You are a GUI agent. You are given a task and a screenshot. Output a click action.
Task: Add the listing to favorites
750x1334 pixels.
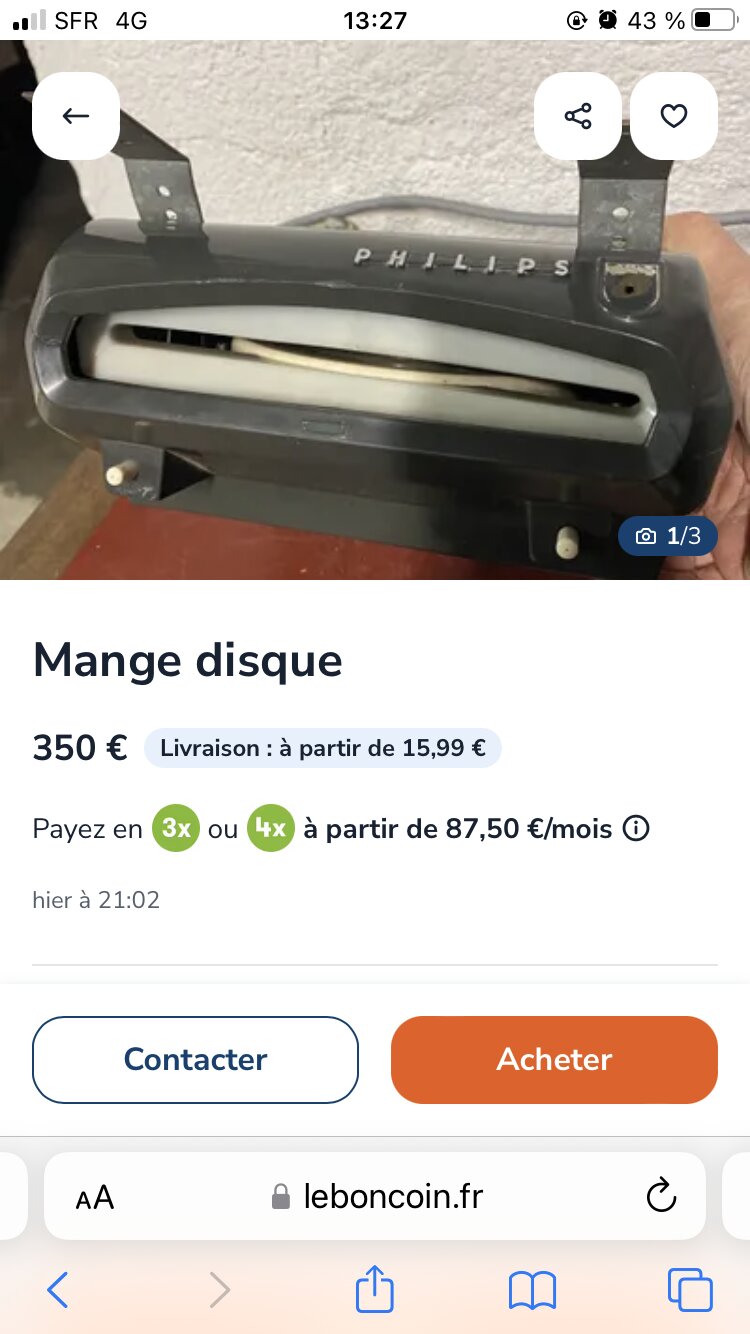point(674,116)
